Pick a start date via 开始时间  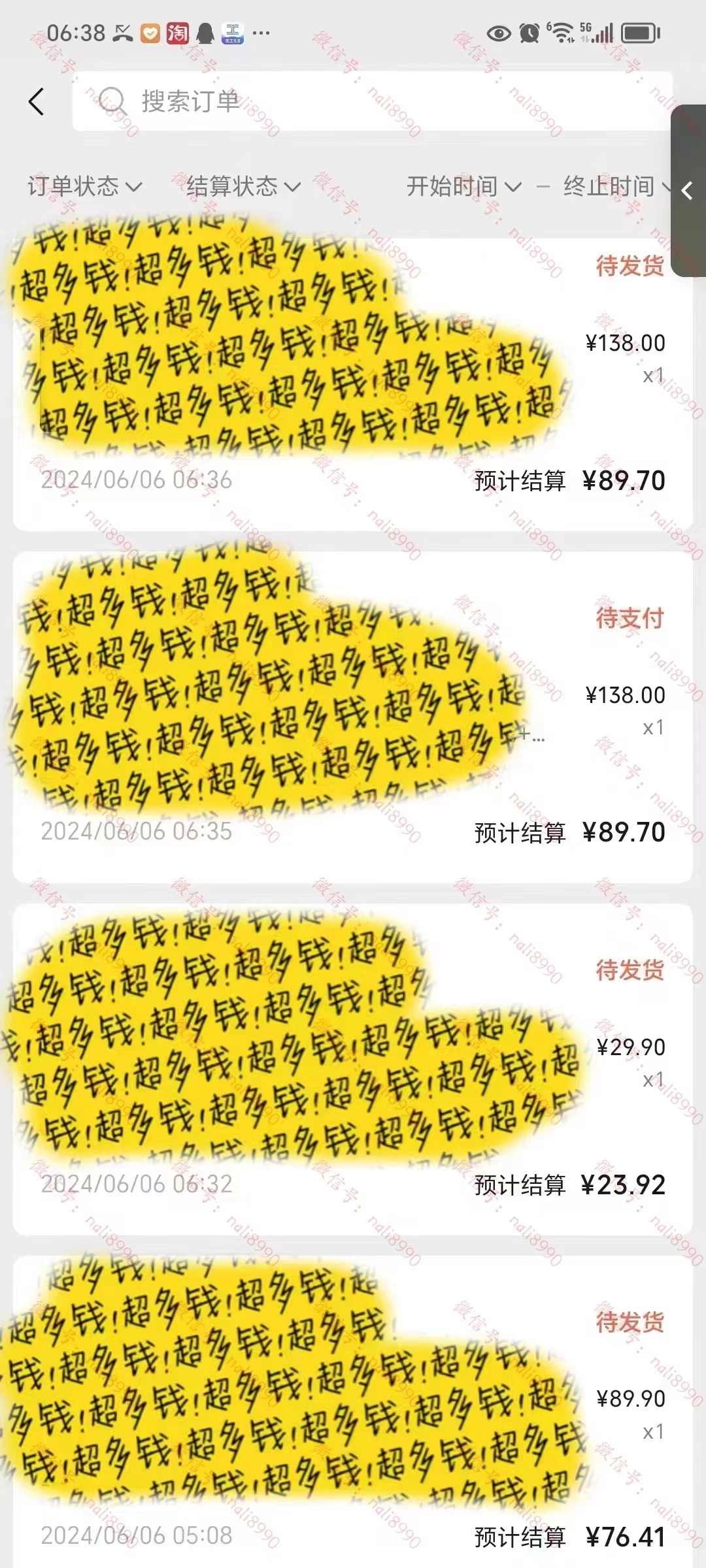coord(464,187)
